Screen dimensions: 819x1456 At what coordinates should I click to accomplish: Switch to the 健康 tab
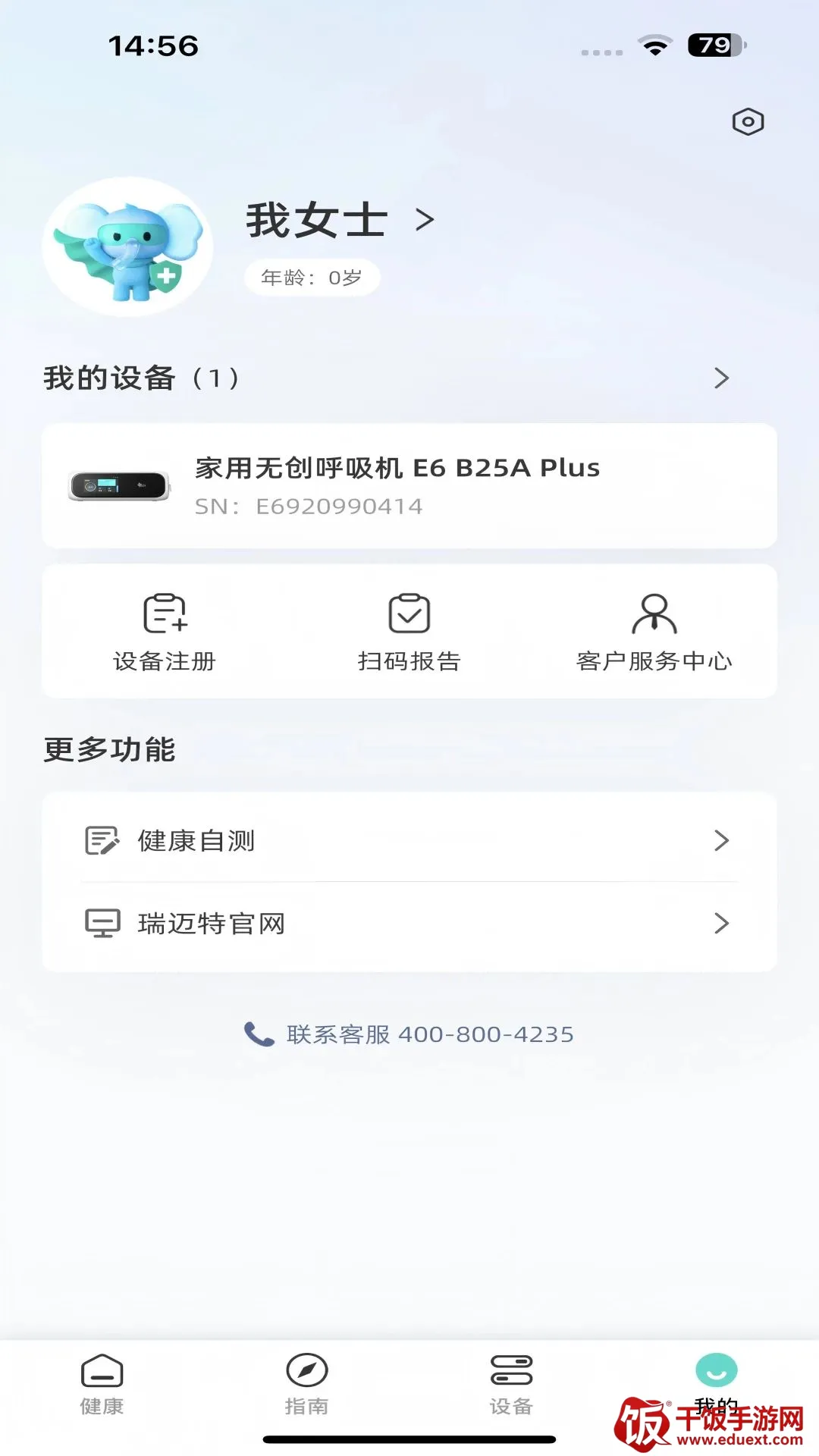pos(102,1385)
